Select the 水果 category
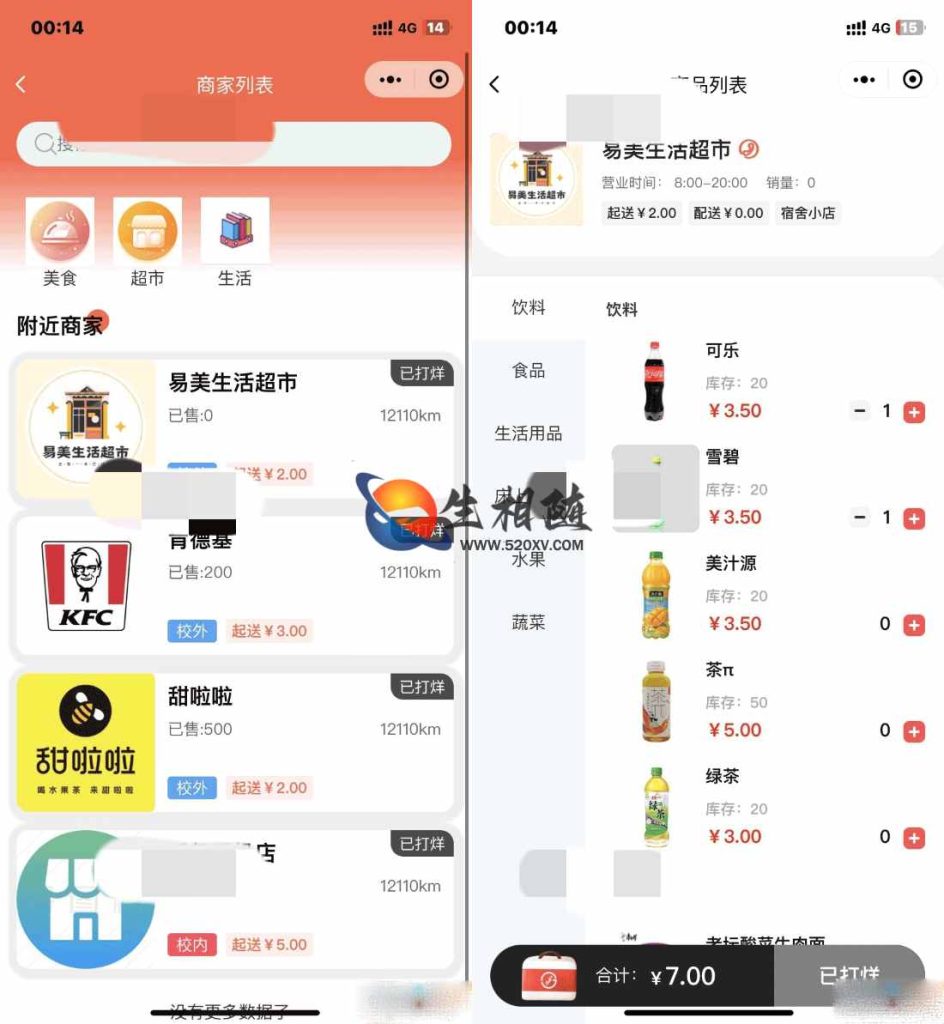Screen dimensions: 944x1024 point(527,560)
